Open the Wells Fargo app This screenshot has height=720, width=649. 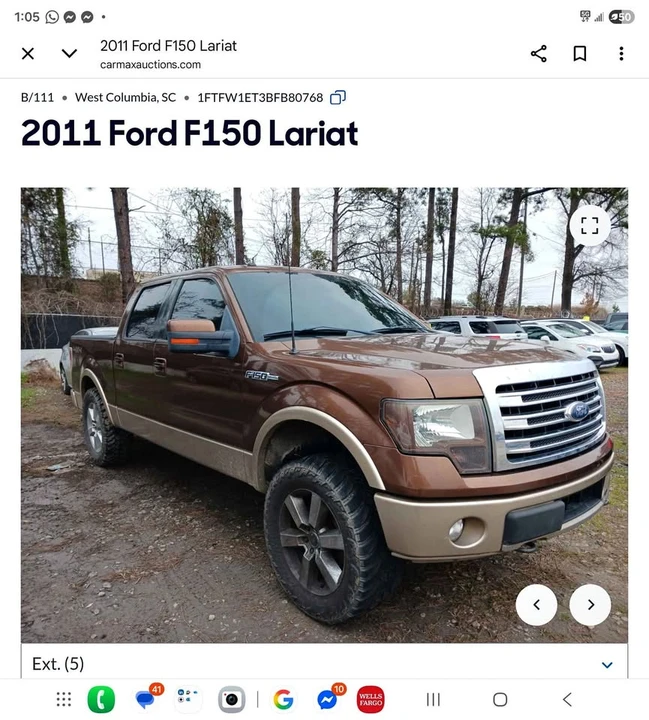tap(371, 699)
